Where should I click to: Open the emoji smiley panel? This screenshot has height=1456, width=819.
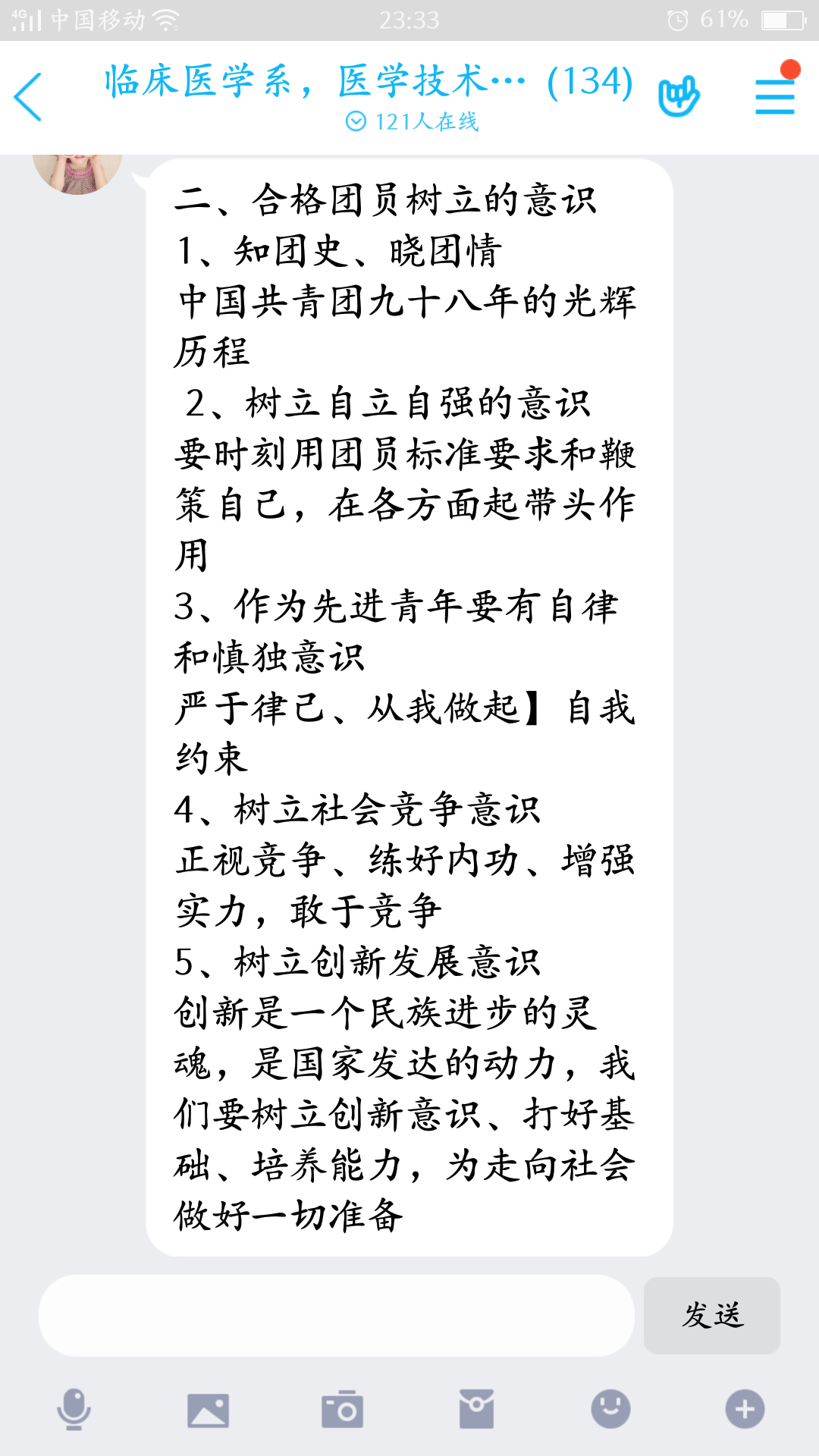(610, 1410)
